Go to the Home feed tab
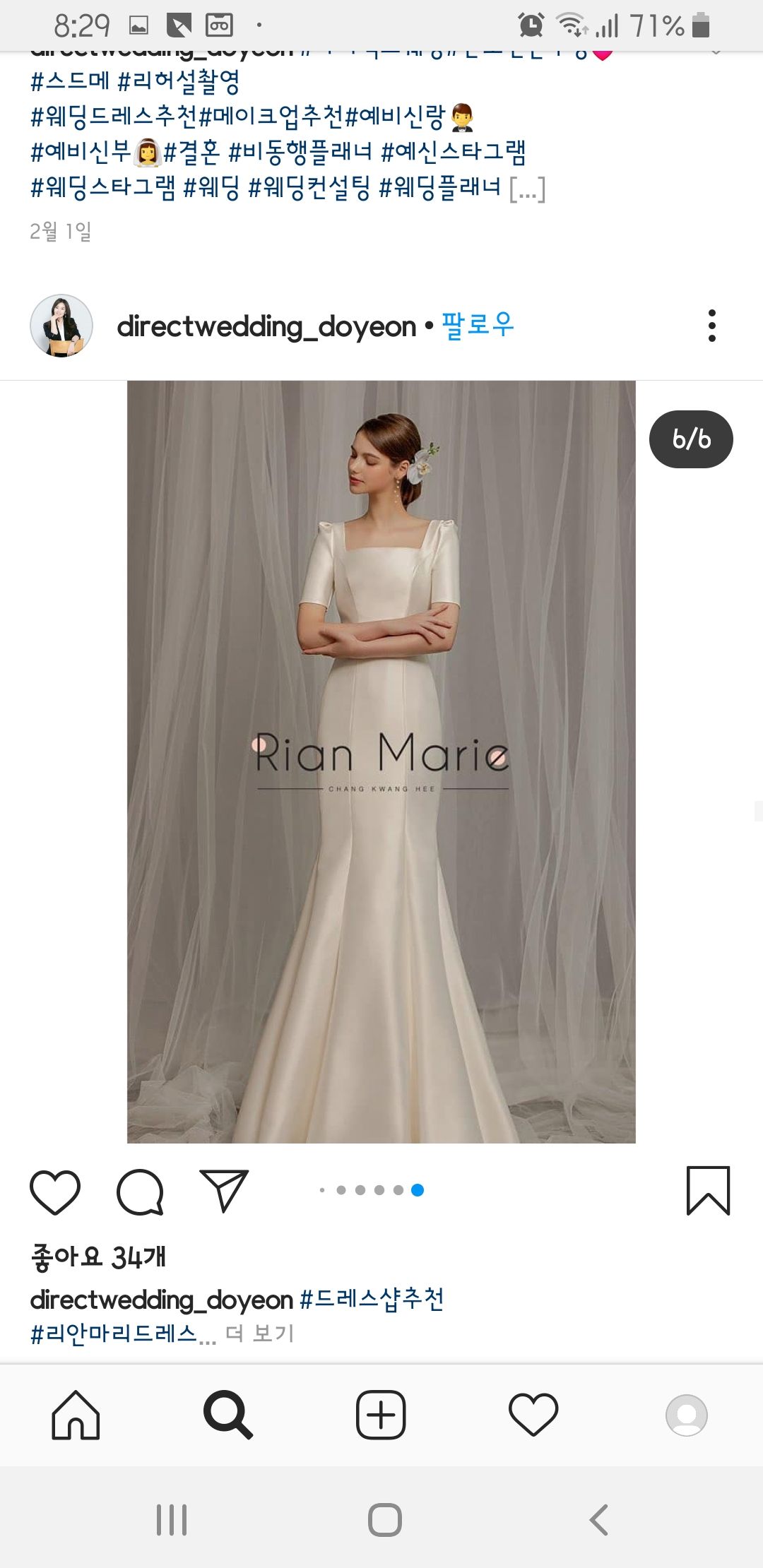The width and height of the screenshot is (763, 1568). pos(76,1415)
